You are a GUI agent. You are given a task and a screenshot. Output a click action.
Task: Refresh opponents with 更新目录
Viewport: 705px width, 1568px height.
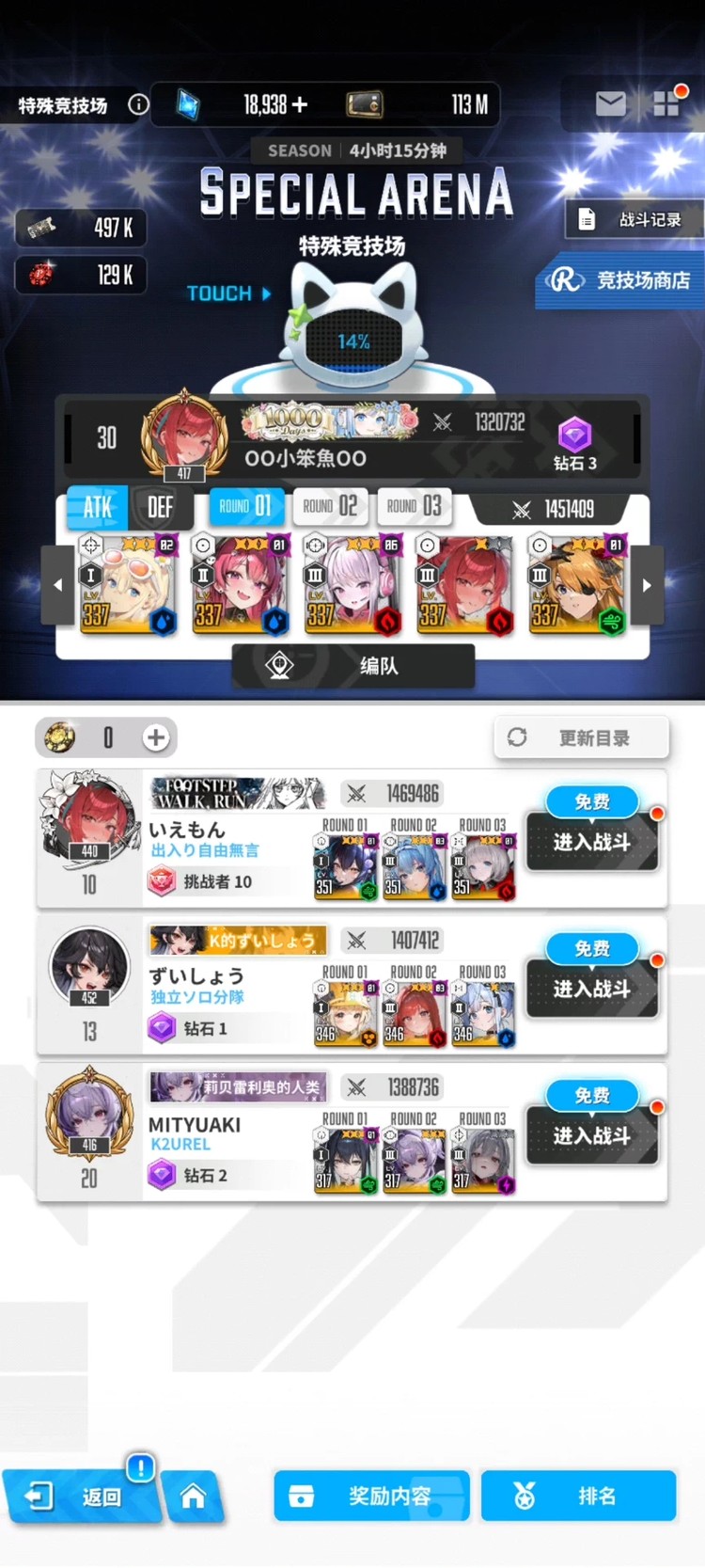pos(581,738)
